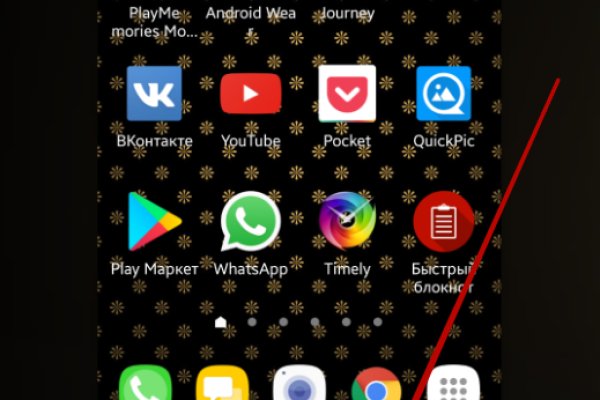Open the Chrome browser
The image size is (600, 400).
(x=377, y=386)
